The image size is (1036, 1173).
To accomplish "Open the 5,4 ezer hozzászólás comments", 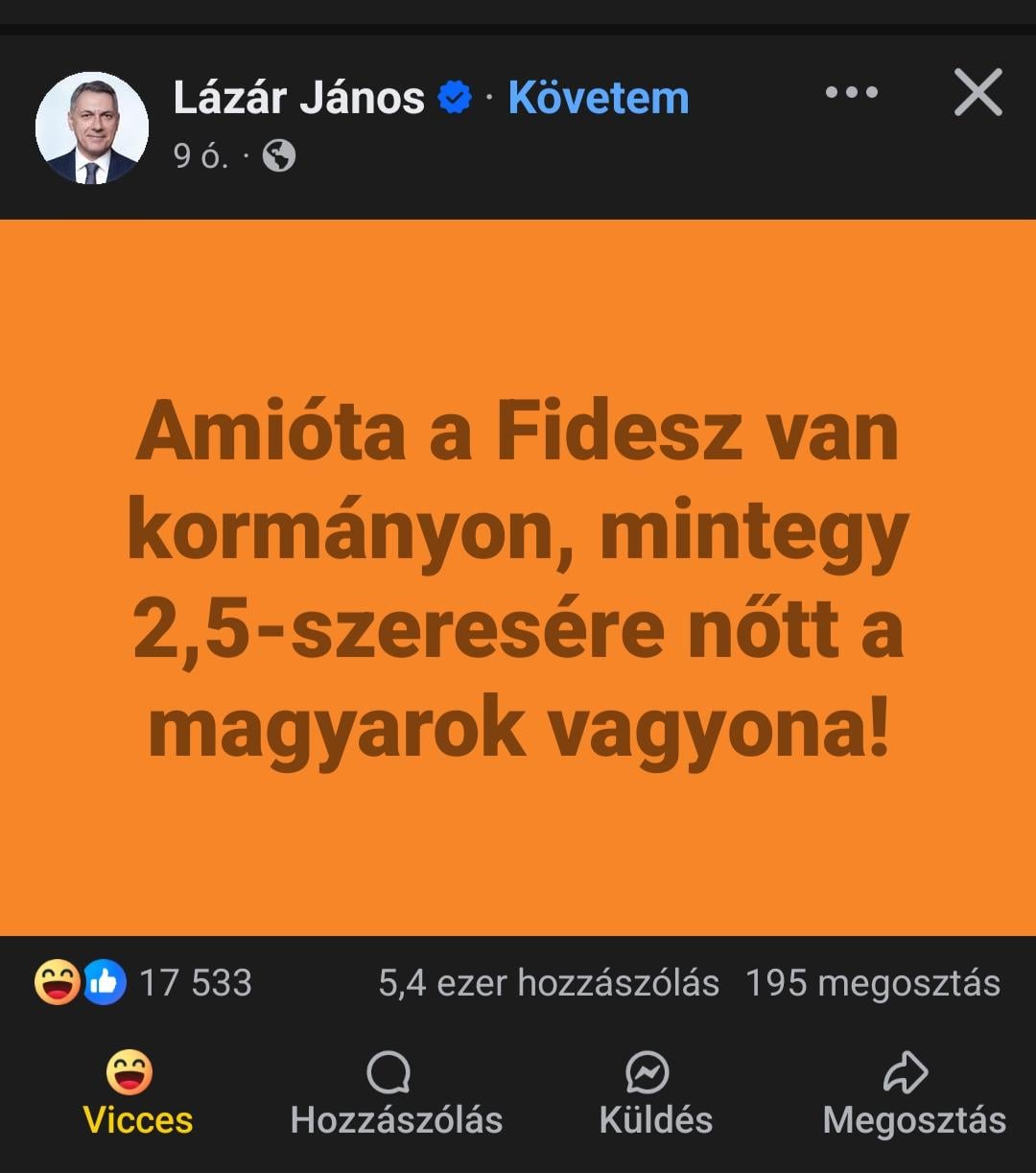I will pyautogui.click(x=549, y=983).
